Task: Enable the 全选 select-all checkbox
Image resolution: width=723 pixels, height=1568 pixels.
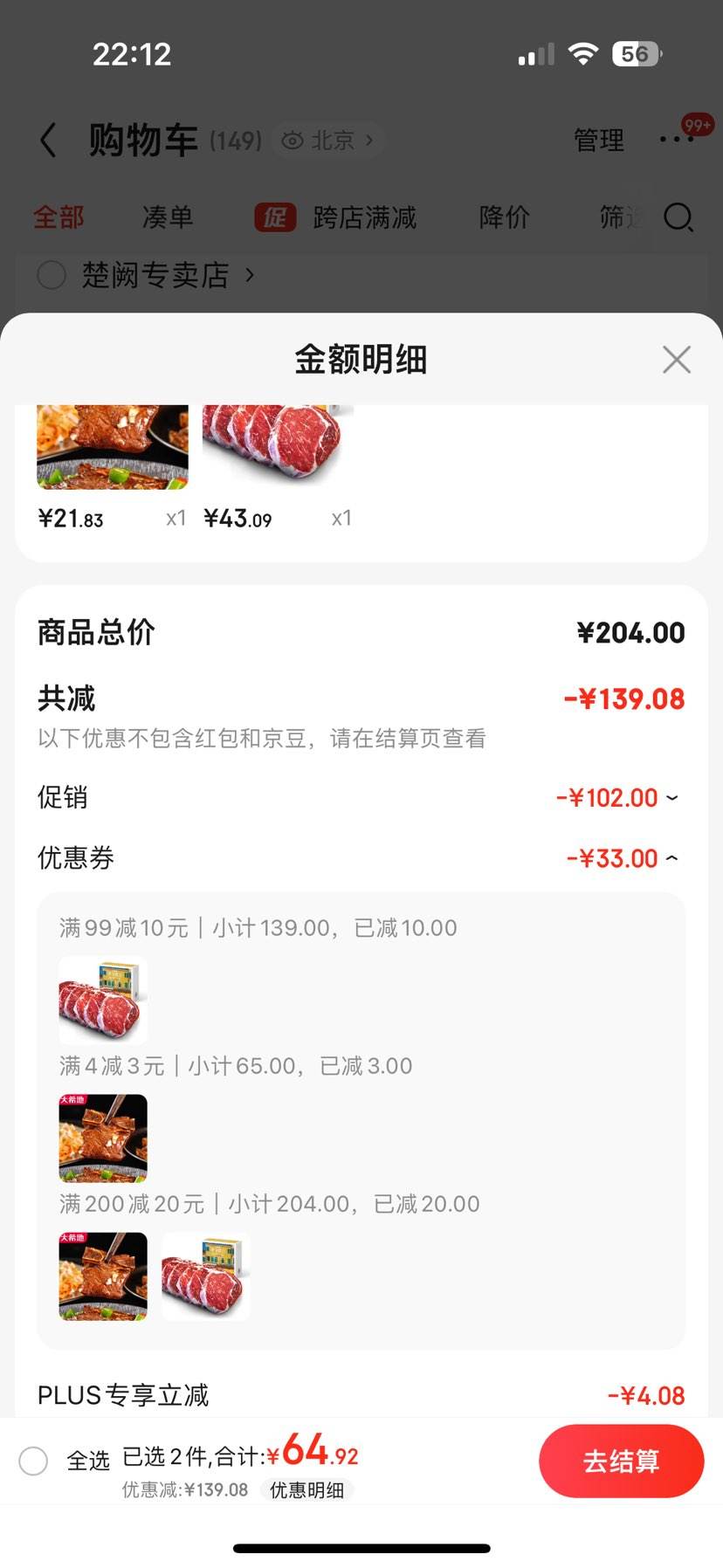Action: click(x=34, y=1461)
